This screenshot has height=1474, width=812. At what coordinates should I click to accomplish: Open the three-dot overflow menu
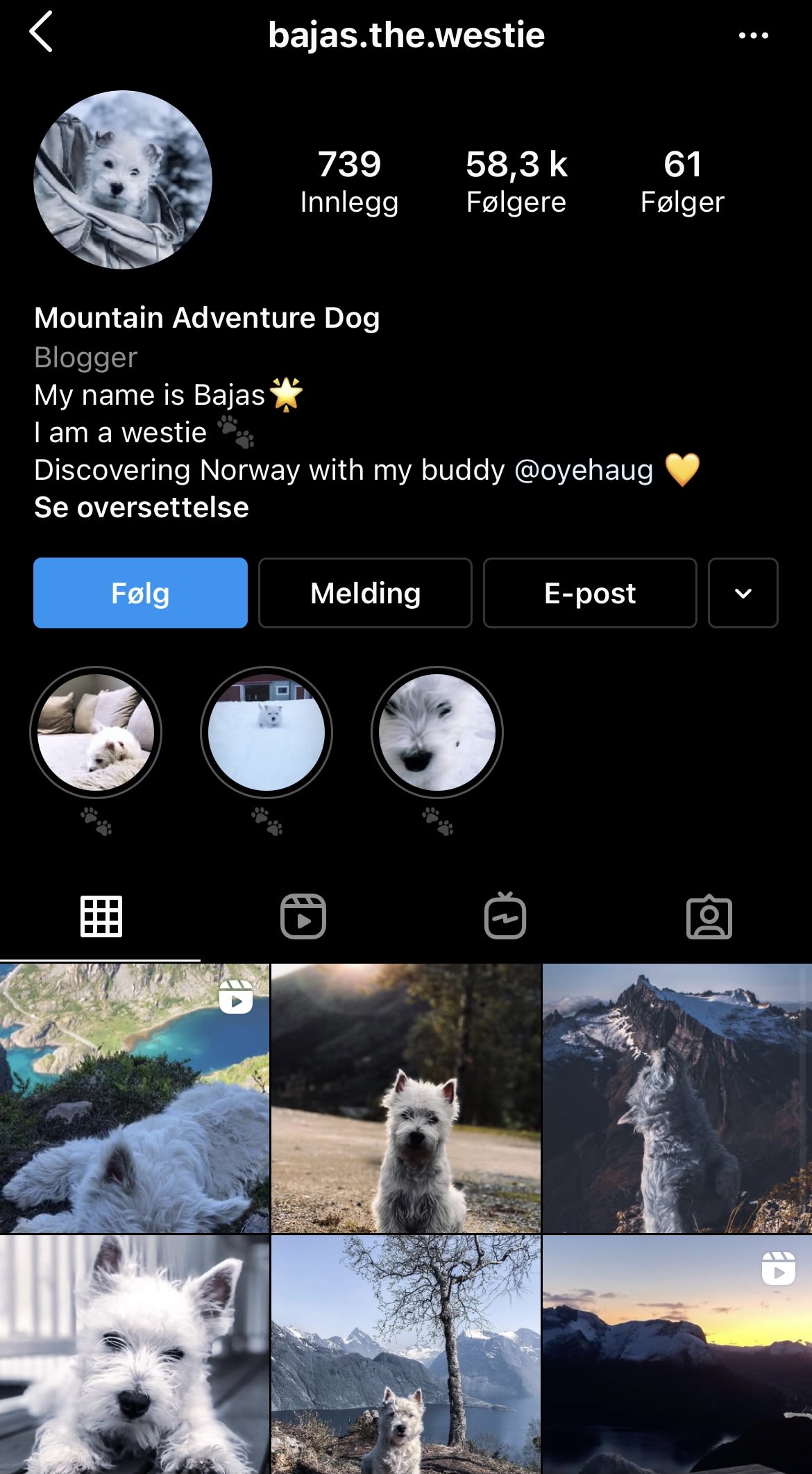point(753,35)
